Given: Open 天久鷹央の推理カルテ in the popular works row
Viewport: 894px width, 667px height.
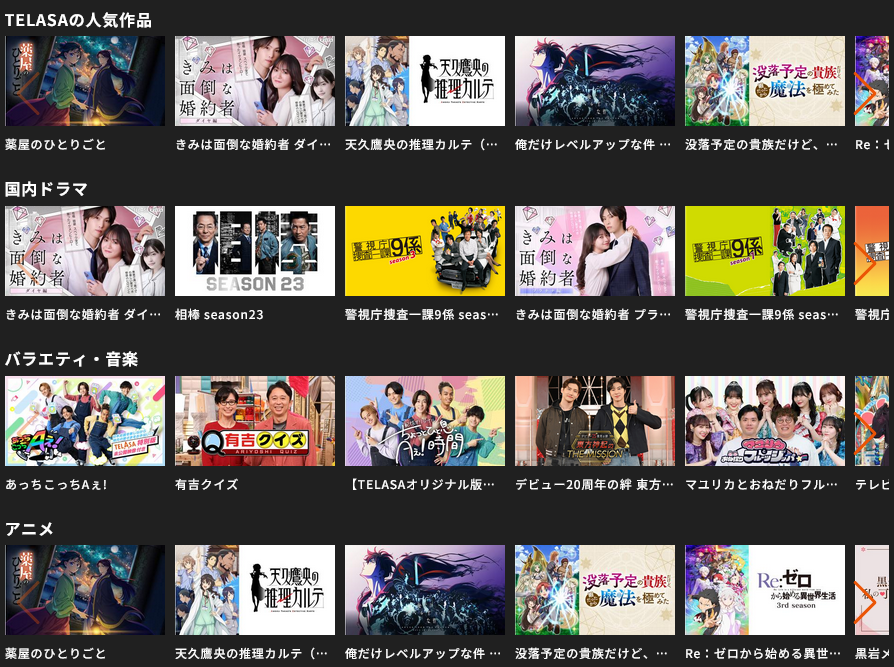Looking at the screenshot, I should coord(425,81).
